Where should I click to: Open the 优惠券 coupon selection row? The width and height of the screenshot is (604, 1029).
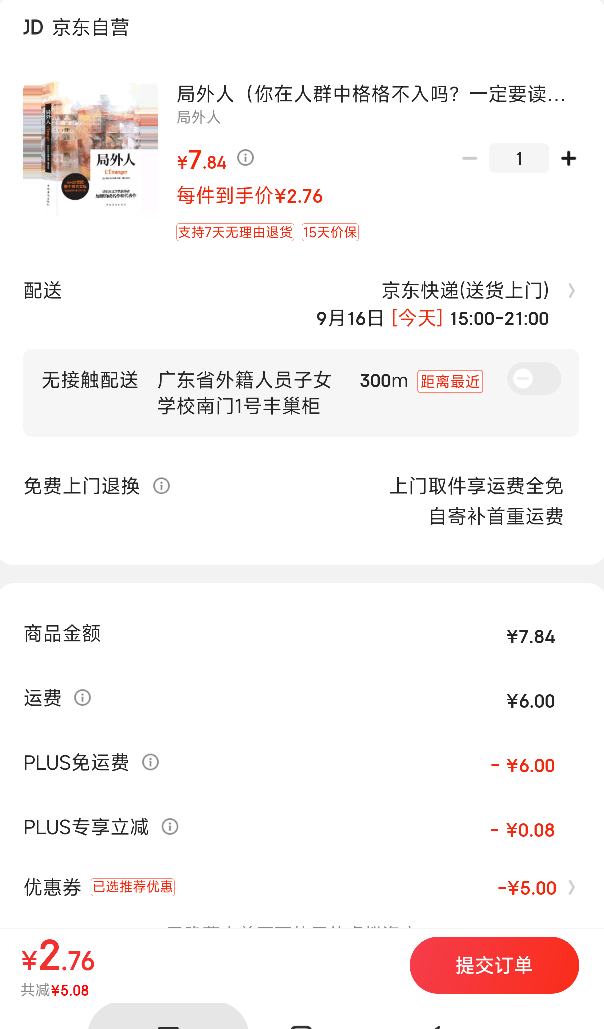tap(571, 887)
